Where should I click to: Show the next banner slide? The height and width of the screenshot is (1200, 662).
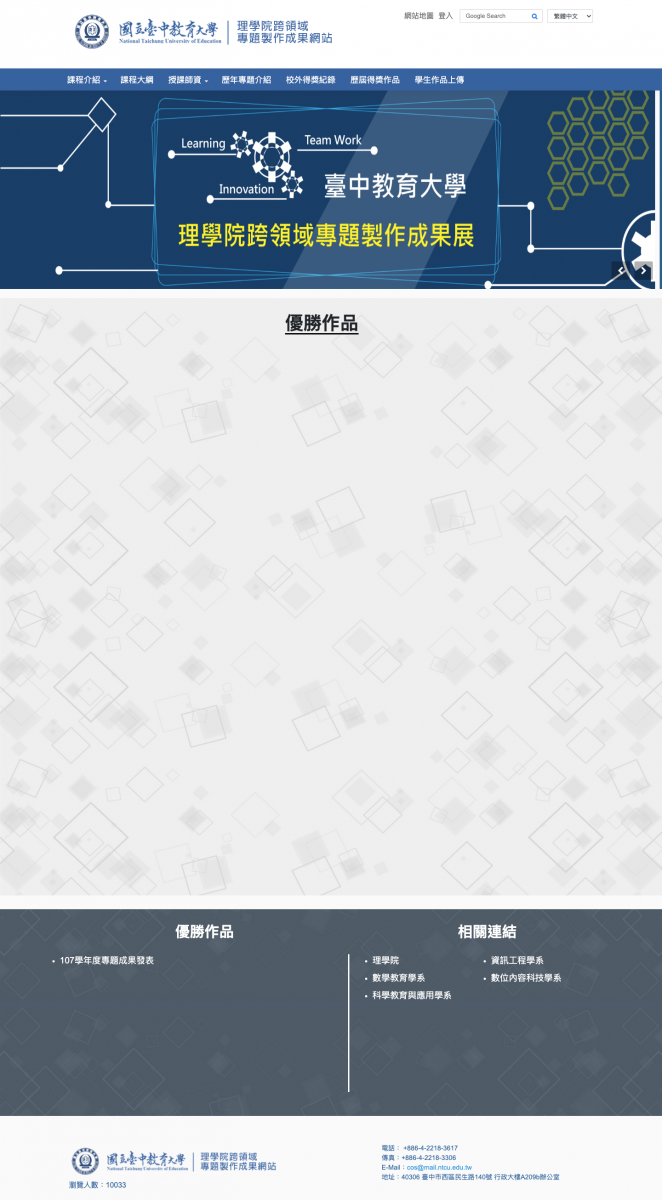643,271
